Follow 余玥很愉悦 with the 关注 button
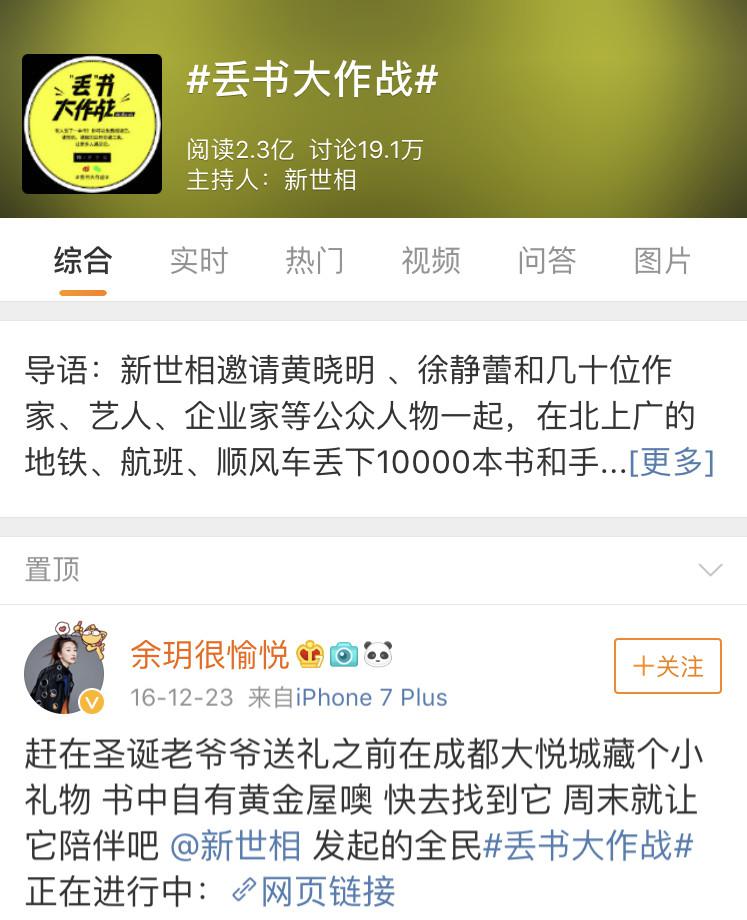 667,666
